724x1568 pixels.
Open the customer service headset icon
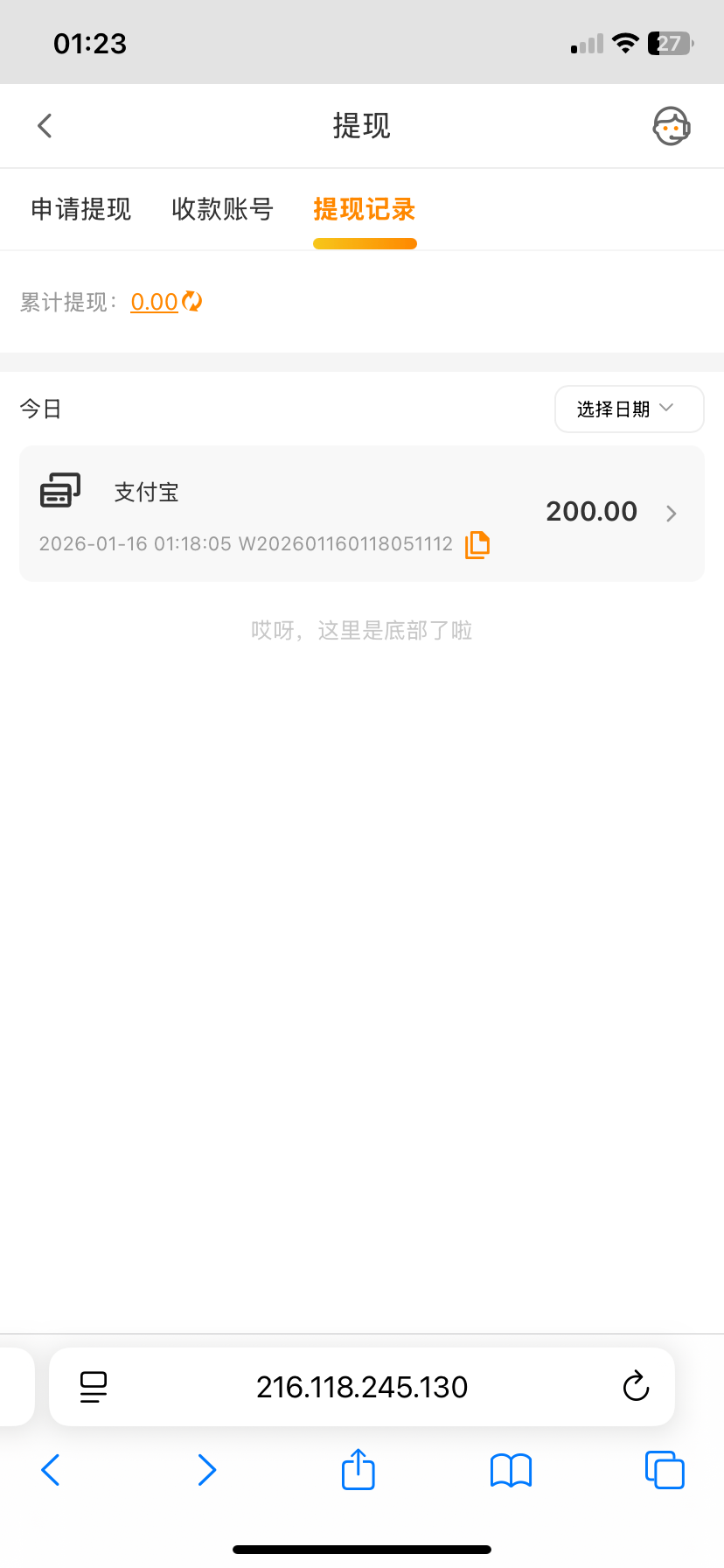coord(671,127)
